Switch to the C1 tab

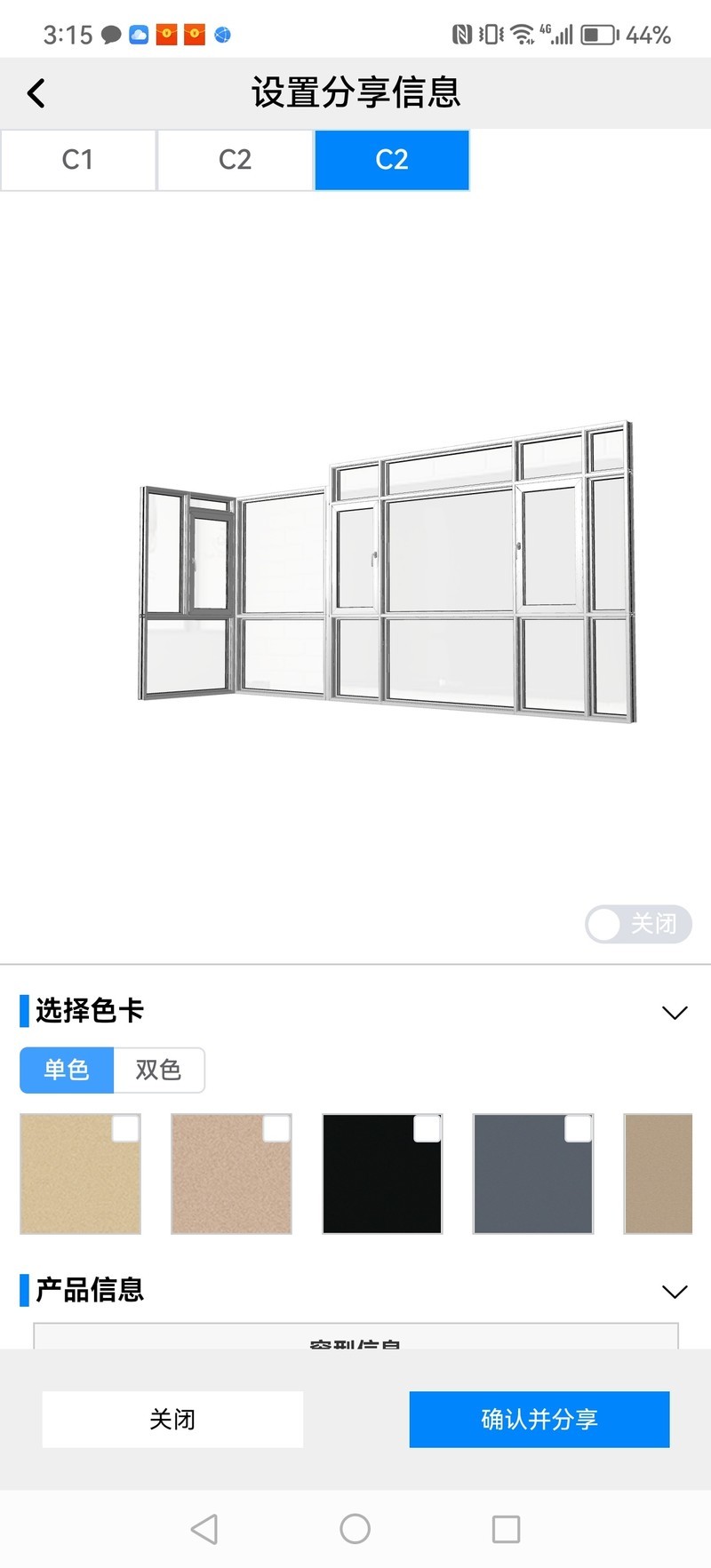[78, 160]
